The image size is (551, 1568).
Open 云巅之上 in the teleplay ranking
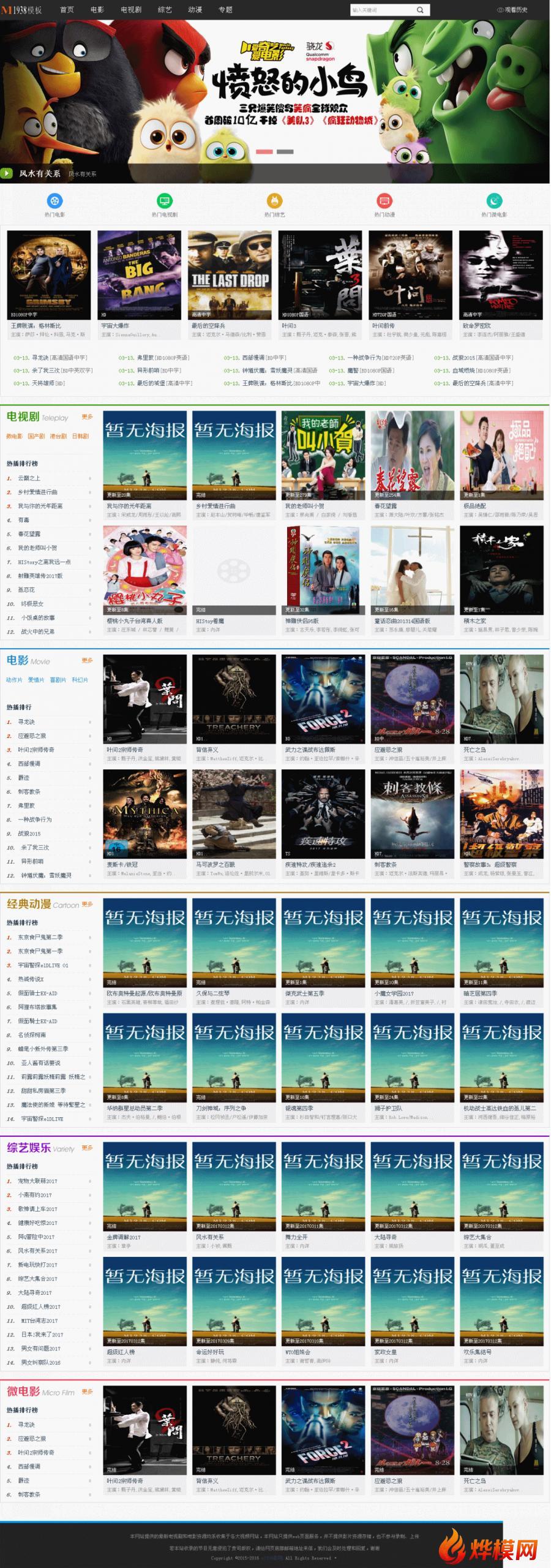tap(29, 478)
